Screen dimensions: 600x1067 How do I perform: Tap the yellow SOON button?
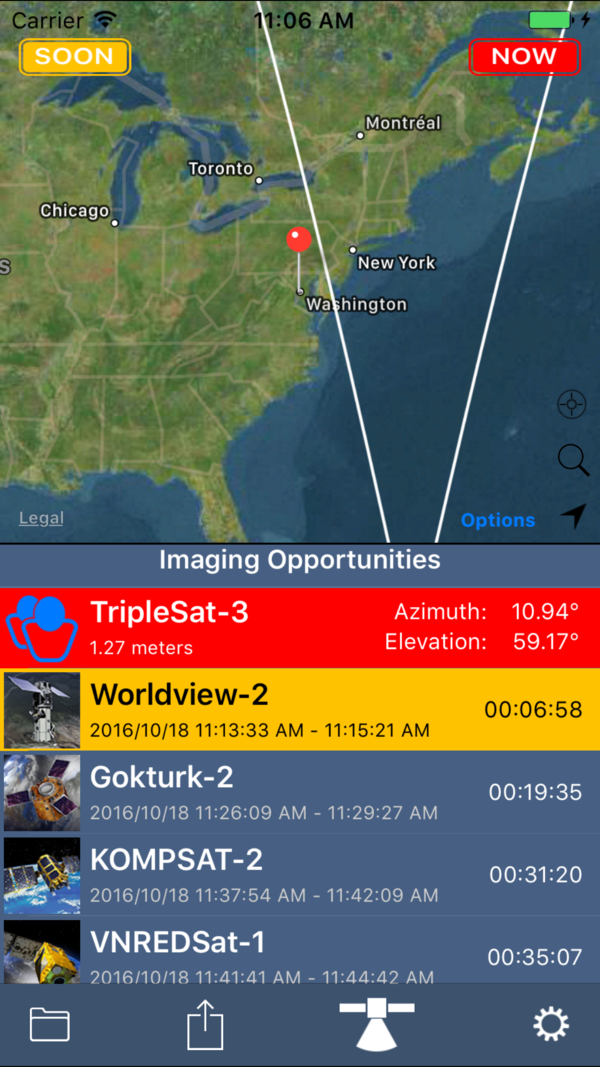click(75, 56)
